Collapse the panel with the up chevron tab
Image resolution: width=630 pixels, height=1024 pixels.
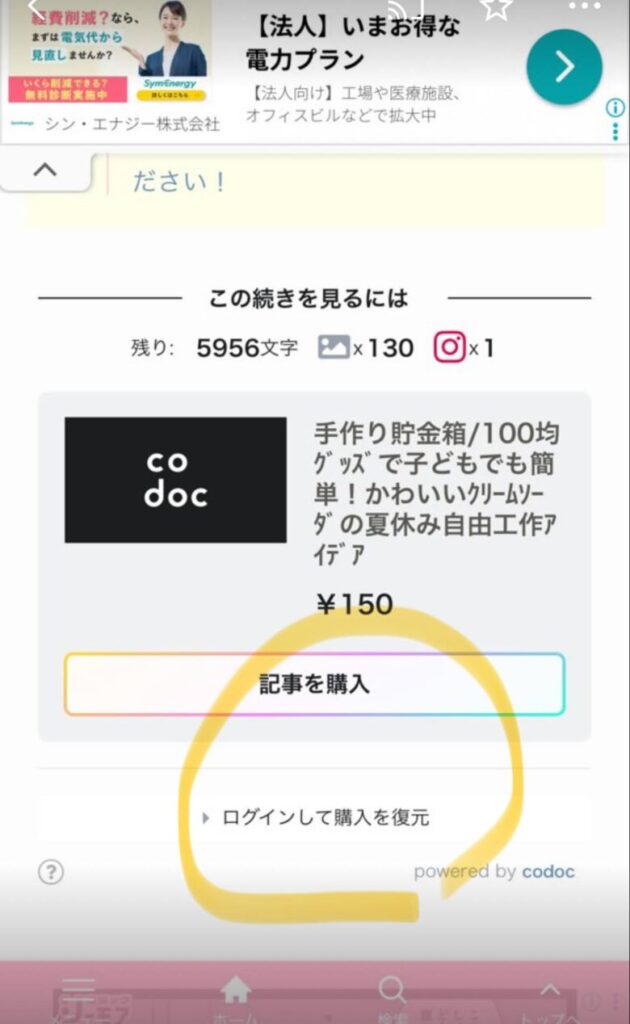[x=46, y=171]
